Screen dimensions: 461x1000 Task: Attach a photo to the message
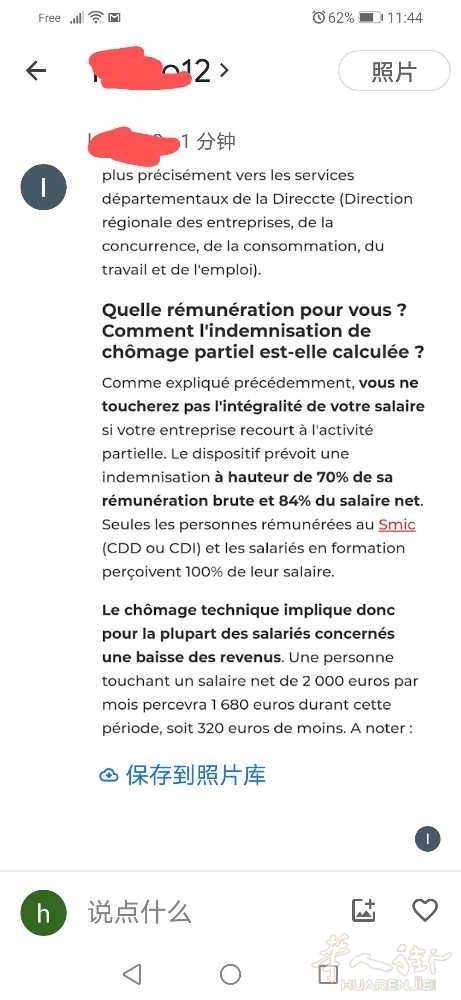tap(365, 910)
